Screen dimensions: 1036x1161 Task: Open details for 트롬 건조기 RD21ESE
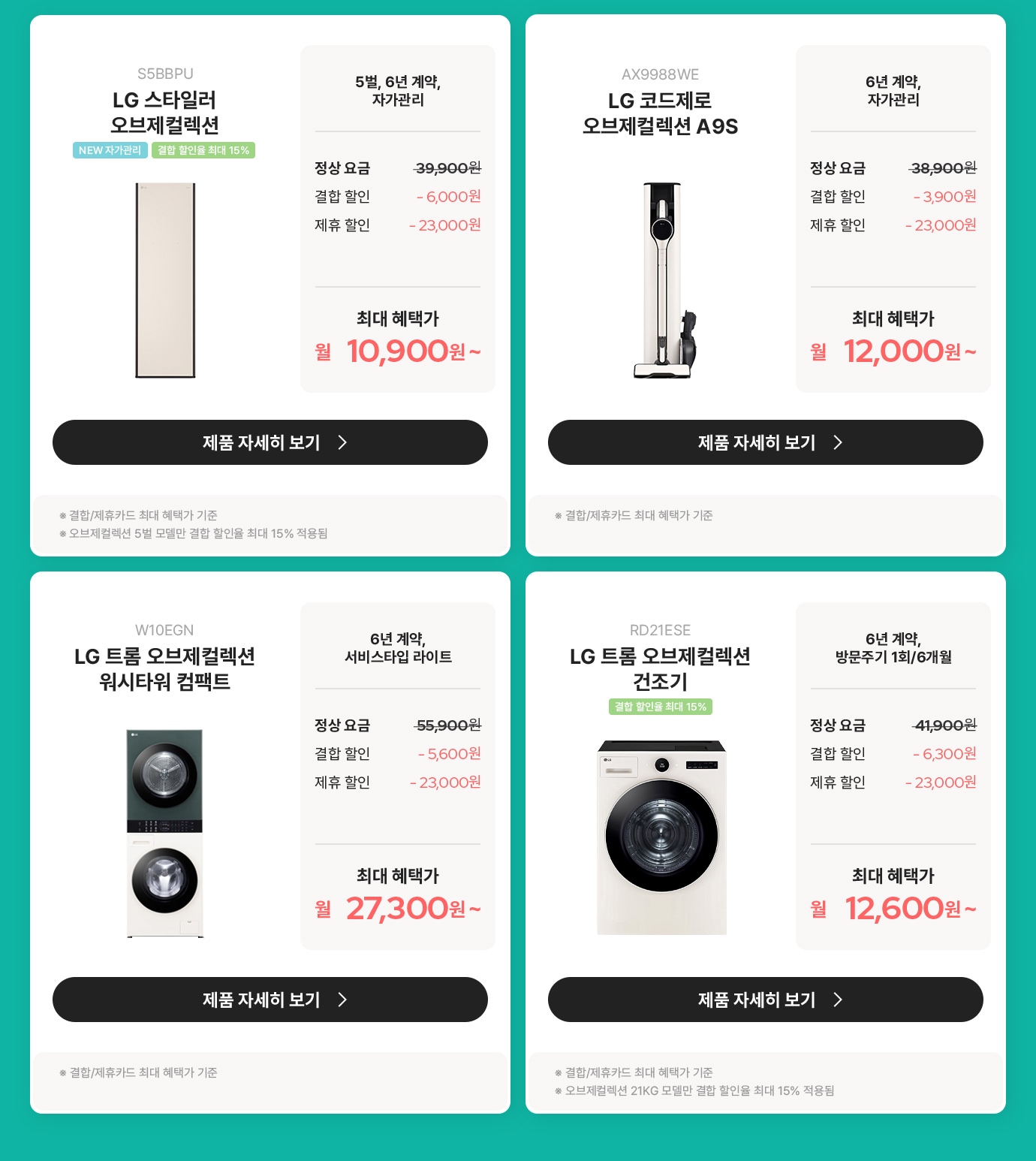(765, 1000)
